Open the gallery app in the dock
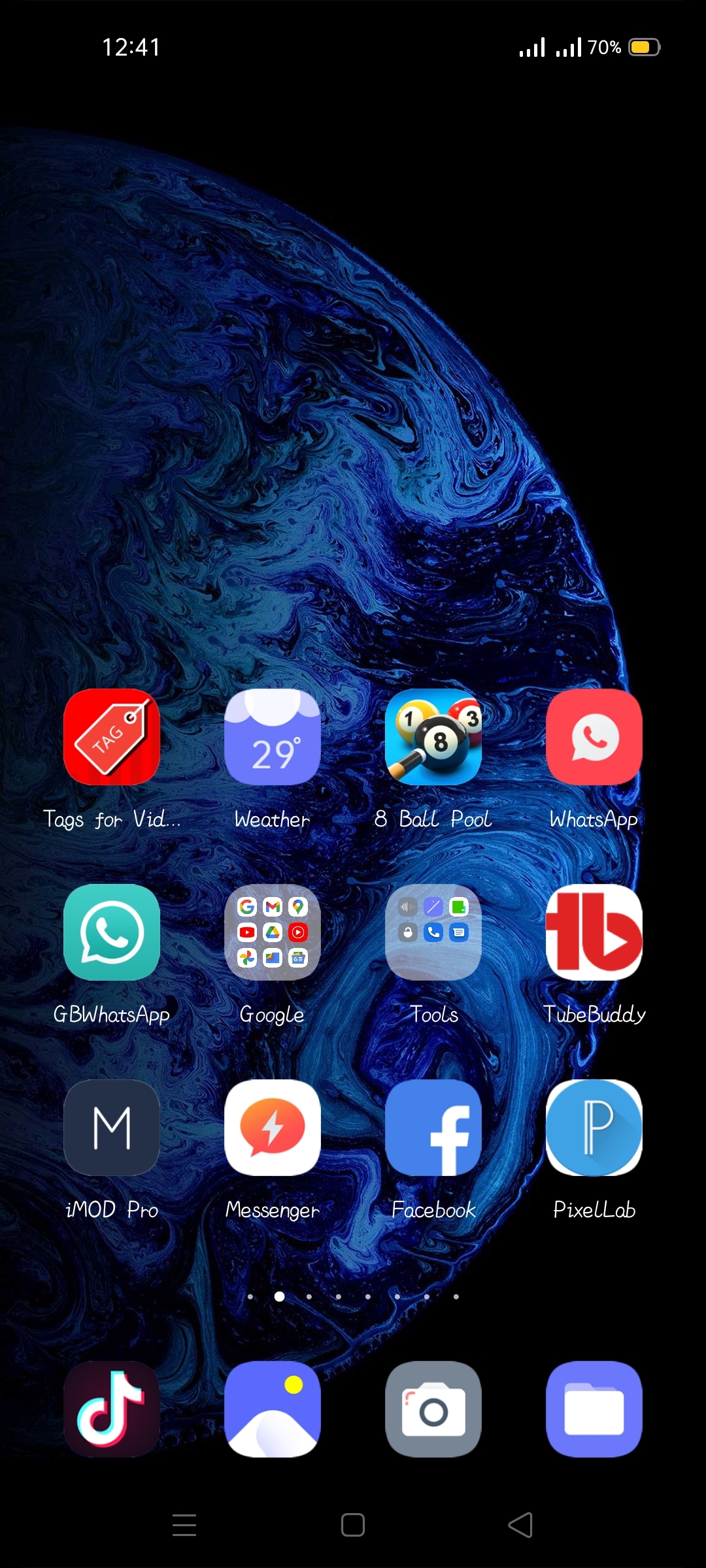706x1568 pixels. [x=273, y=1409]
